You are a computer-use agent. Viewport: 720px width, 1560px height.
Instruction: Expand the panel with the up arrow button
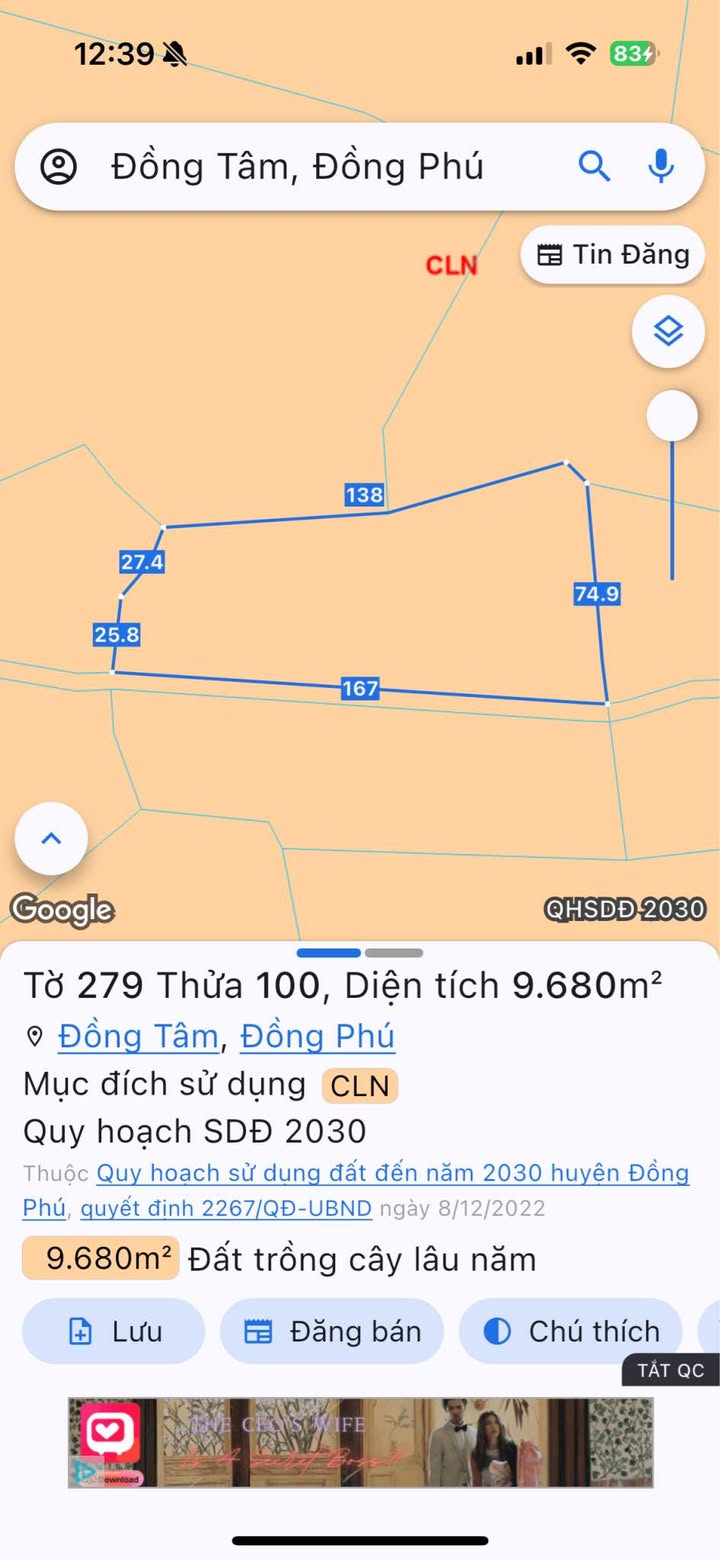(51, 839)
